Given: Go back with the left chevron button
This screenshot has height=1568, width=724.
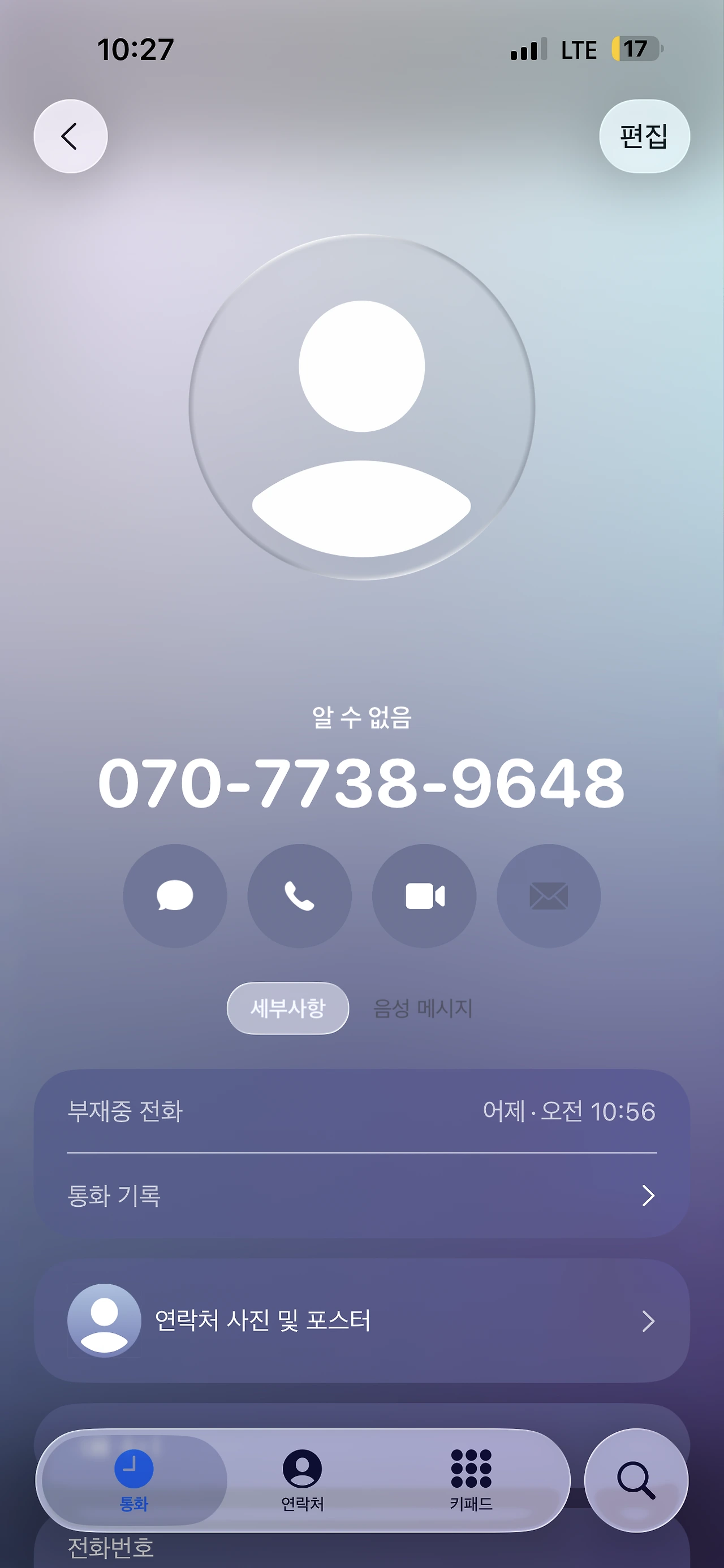Looking at the screenshot, I should (x=70, y=136).
